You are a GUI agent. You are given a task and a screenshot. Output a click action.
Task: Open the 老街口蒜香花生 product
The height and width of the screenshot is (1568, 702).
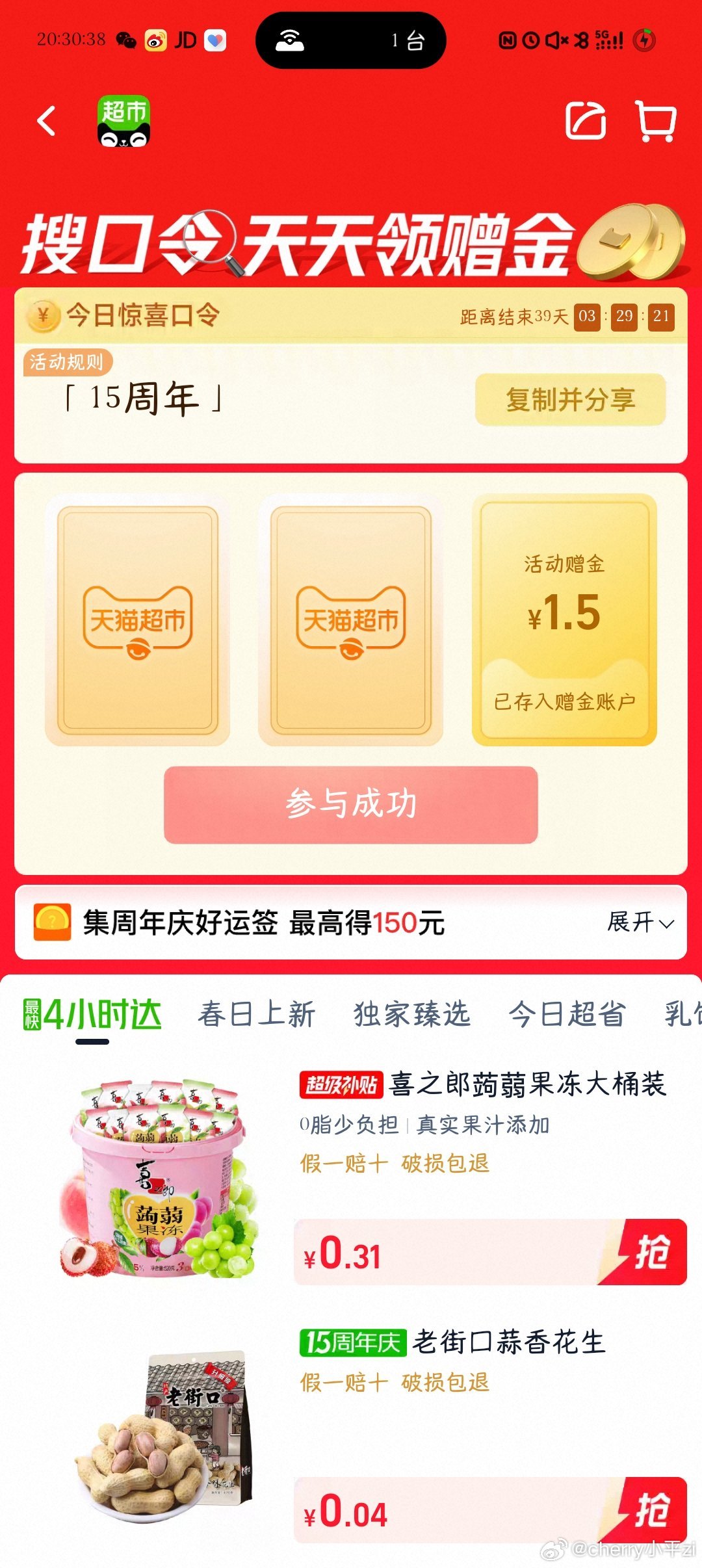pyautogui.click(x=508, y=1342)
